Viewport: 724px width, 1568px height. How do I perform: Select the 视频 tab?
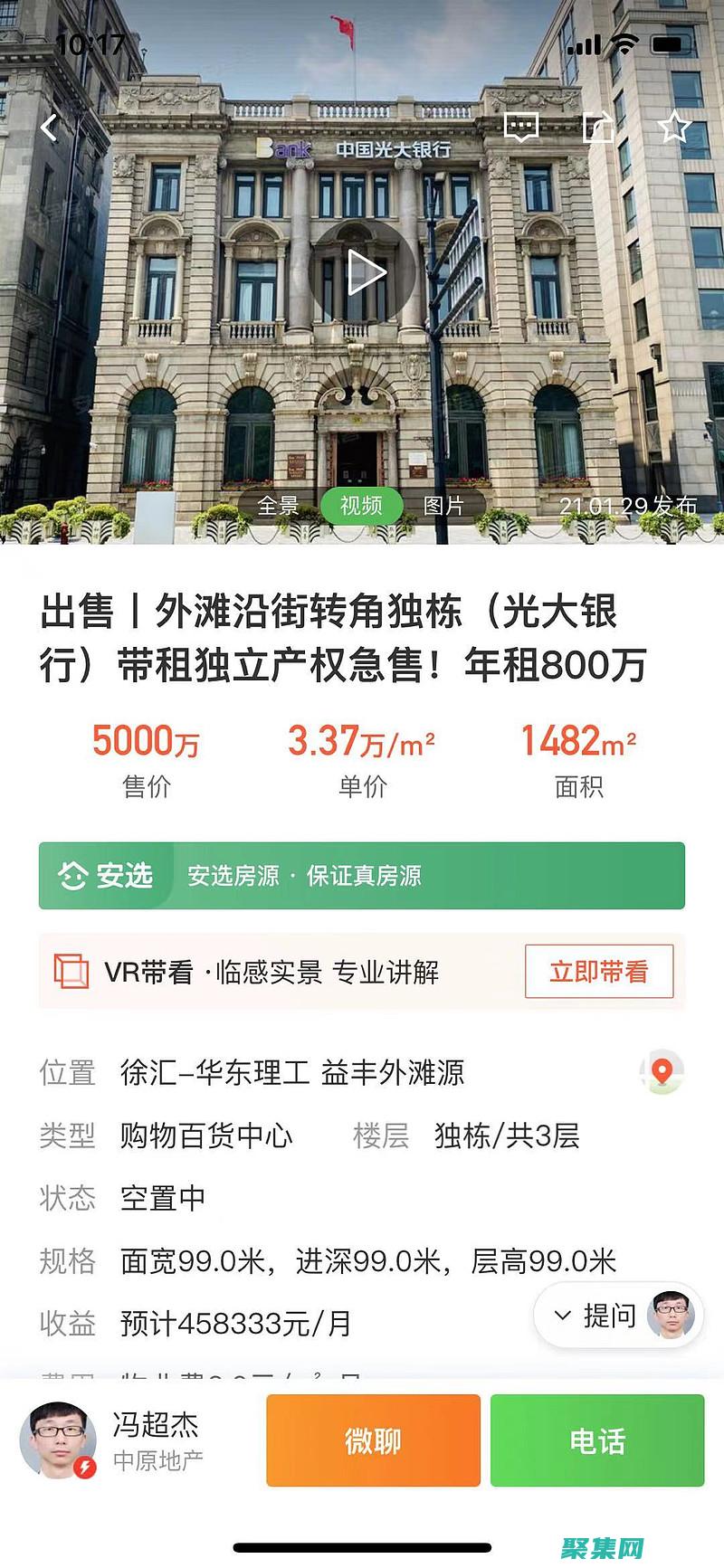click(361, 507)
